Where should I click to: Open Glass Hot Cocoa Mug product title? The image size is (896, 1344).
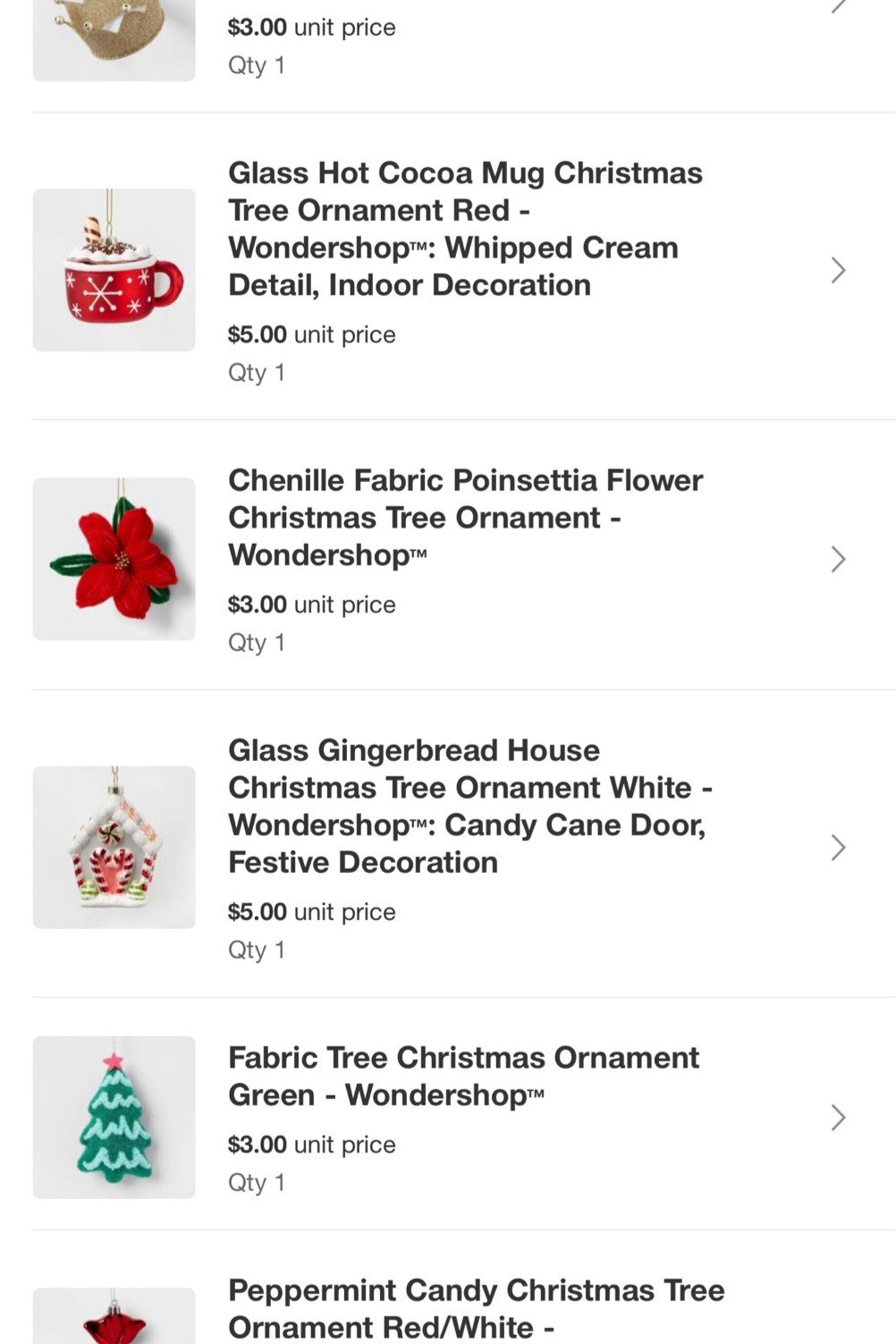click(466, 229)
